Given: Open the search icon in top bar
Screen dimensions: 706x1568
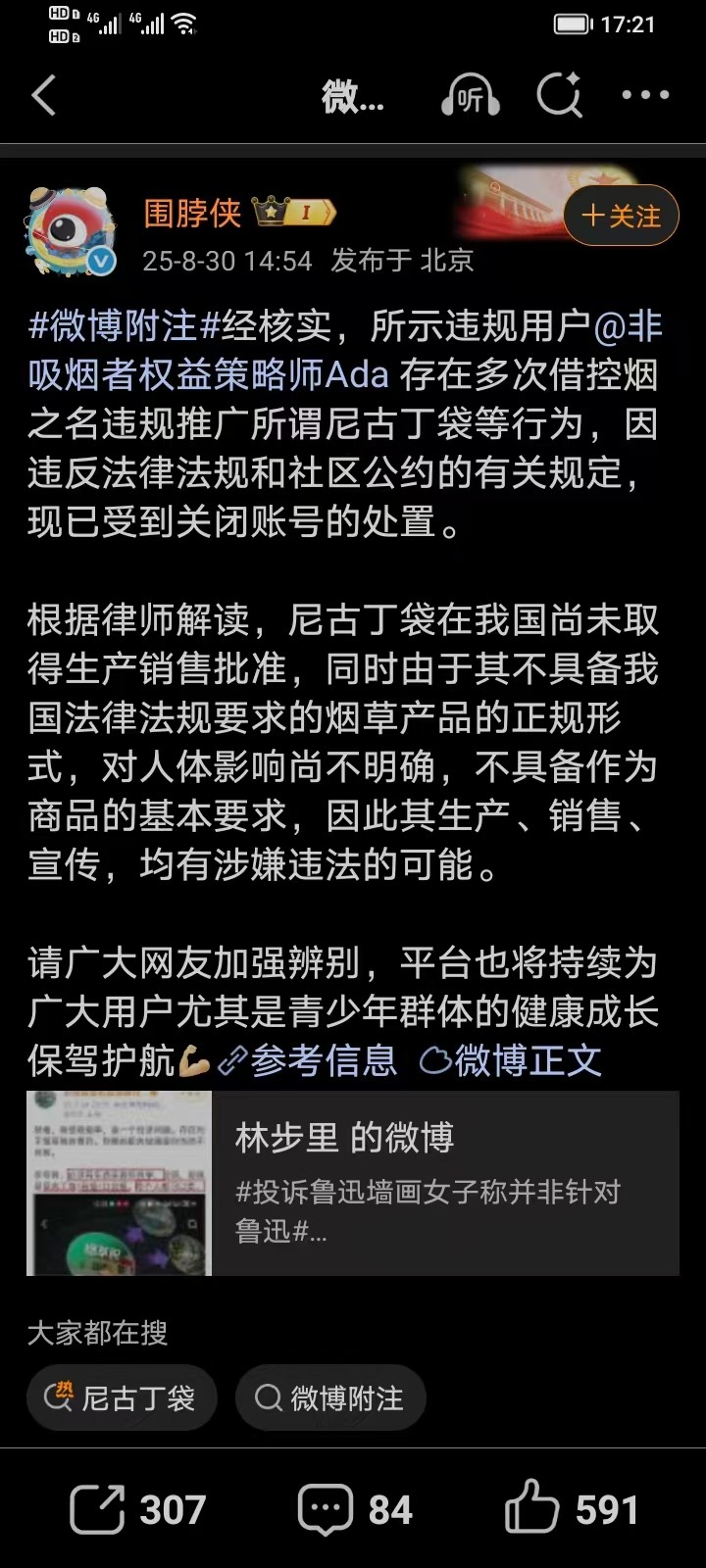Looking at the screenshot, I should pyautogui.click(x=560, y=96).
